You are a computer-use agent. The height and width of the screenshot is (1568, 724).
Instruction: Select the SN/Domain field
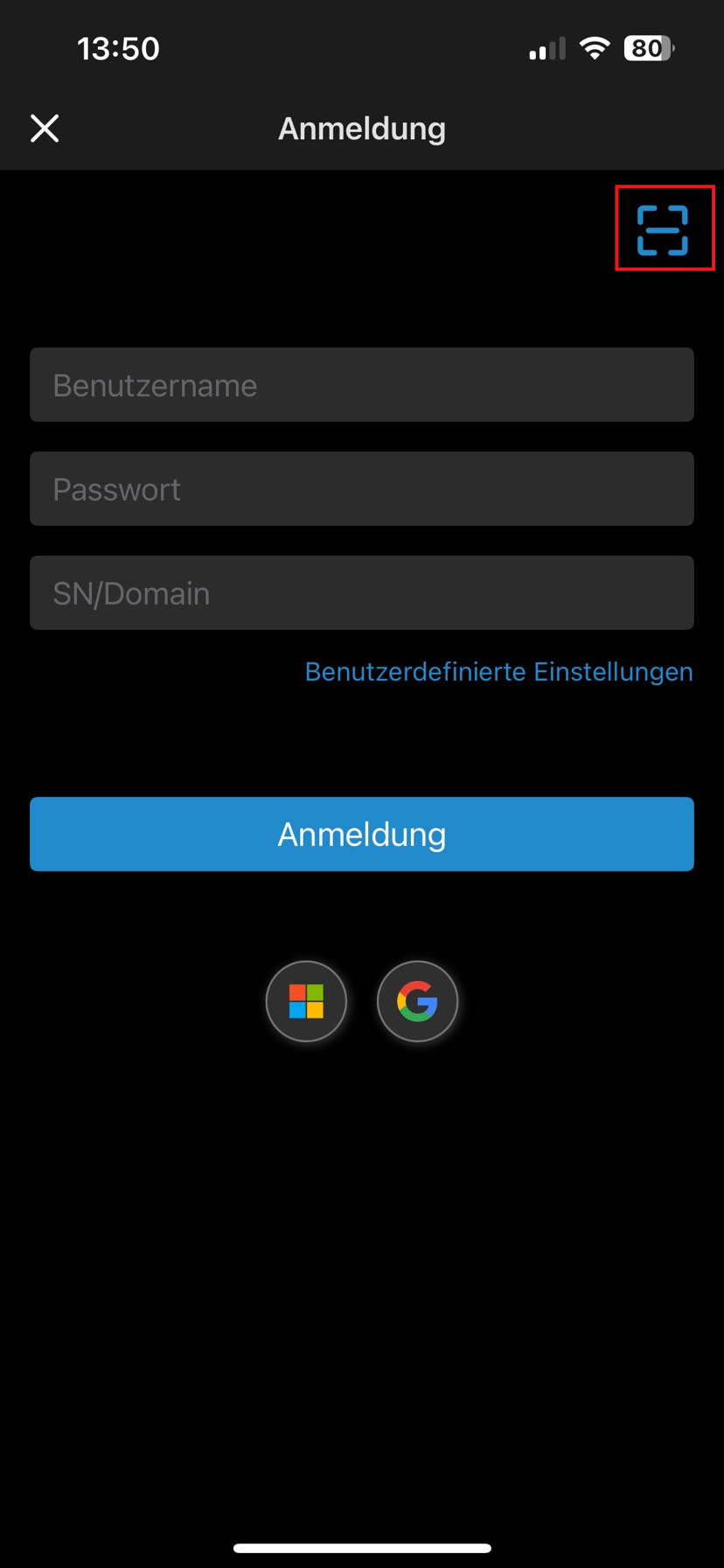pos(362,593)
